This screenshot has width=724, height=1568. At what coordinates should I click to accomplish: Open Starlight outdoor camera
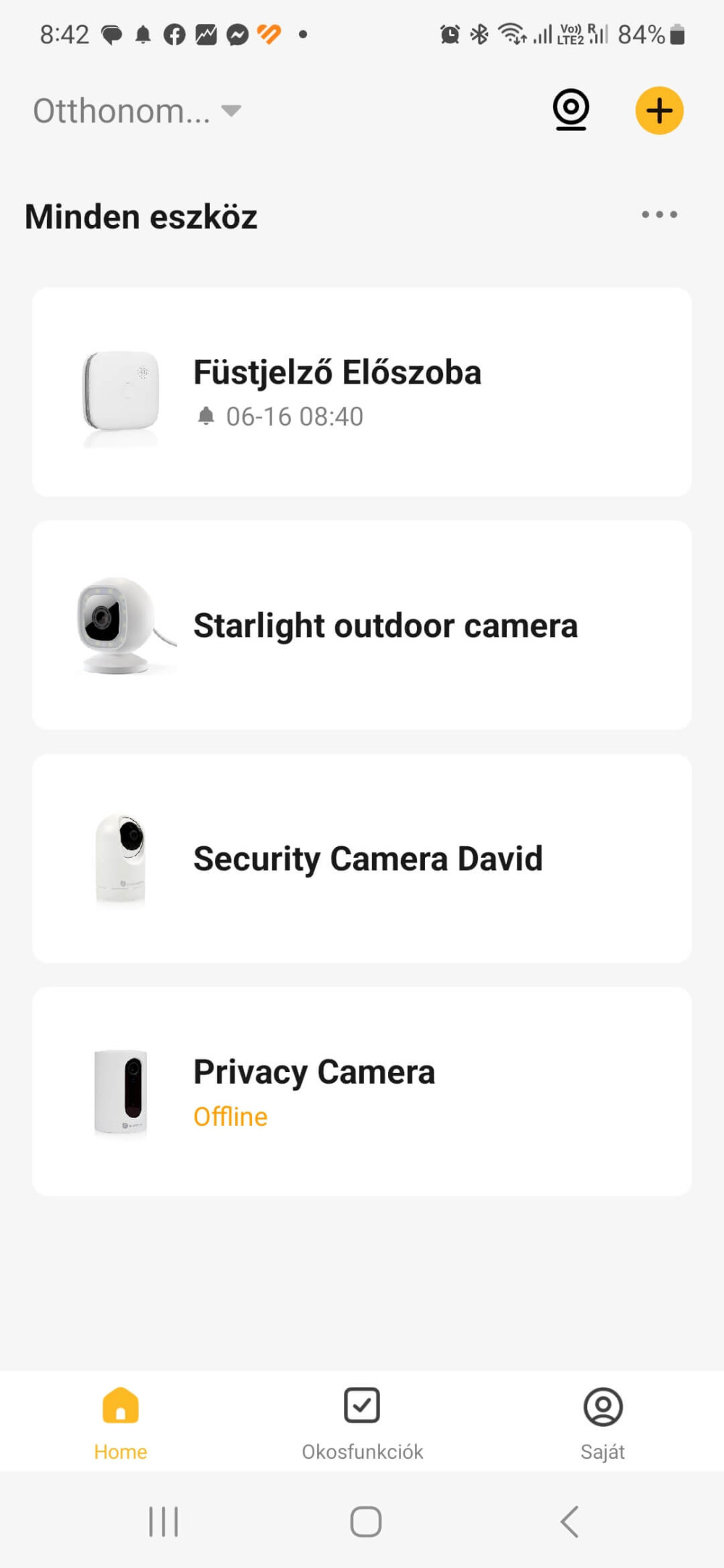(x=361, y=625)
